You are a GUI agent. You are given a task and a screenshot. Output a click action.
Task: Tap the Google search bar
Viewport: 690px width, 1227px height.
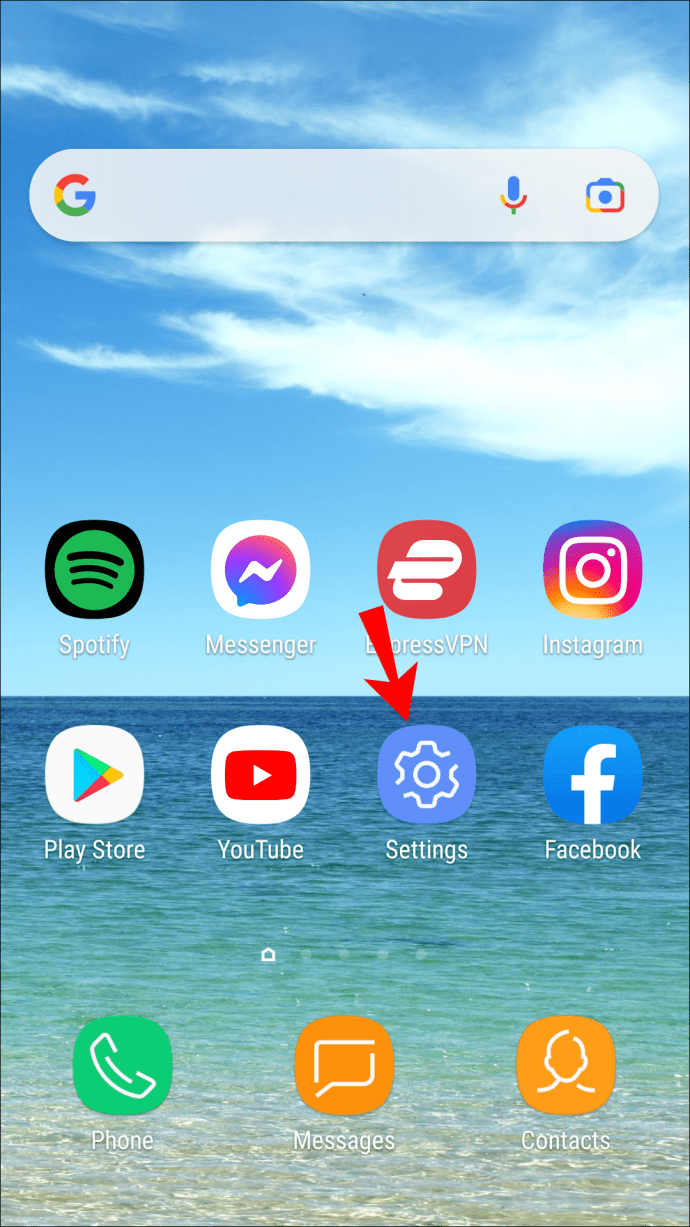click(290, 195)
